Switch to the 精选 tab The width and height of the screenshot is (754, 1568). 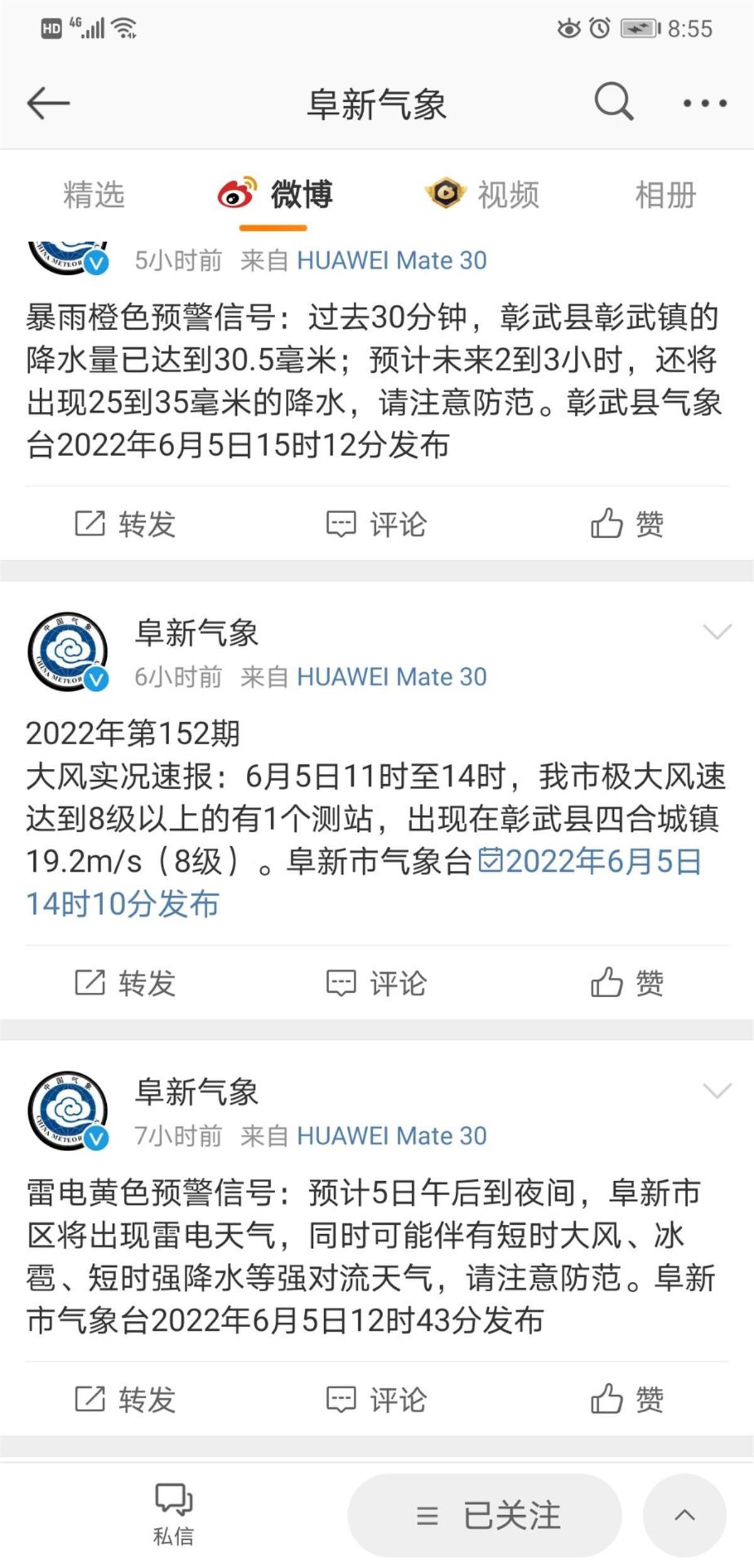click(94, 194)
